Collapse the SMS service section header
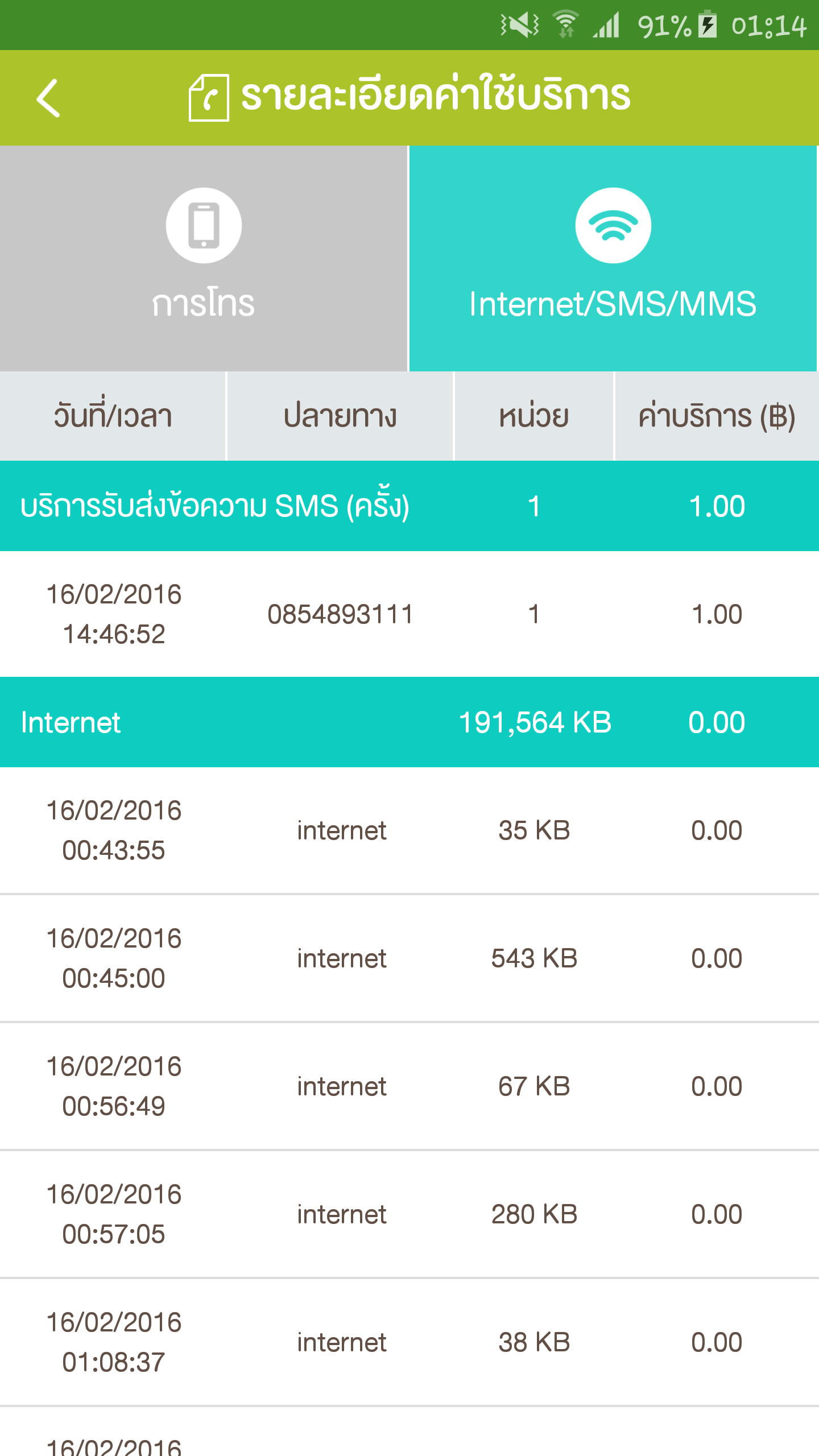 [409, 506]
